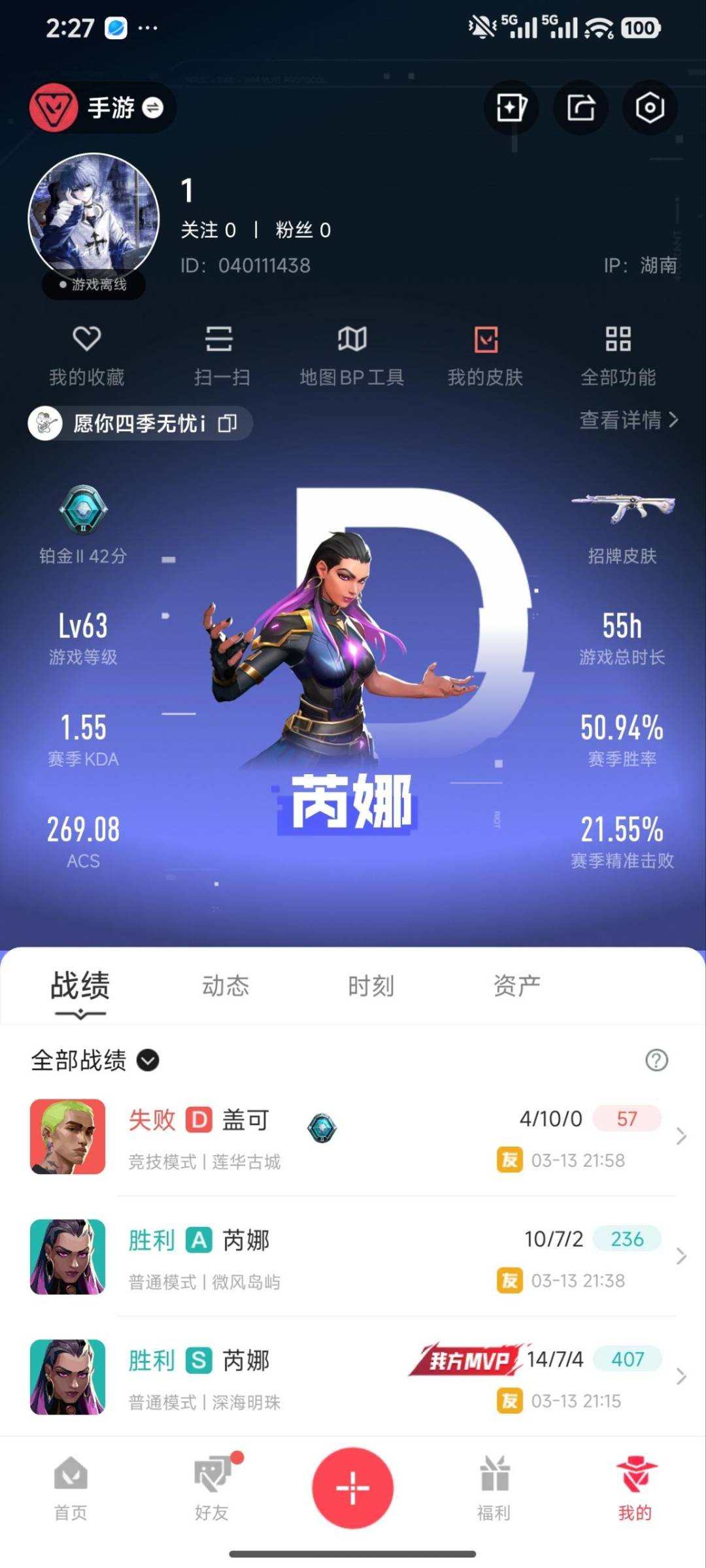This screenshot has width=706, height=1568.
Task: Switch to the 资产 tab
Action: point(516,985)
